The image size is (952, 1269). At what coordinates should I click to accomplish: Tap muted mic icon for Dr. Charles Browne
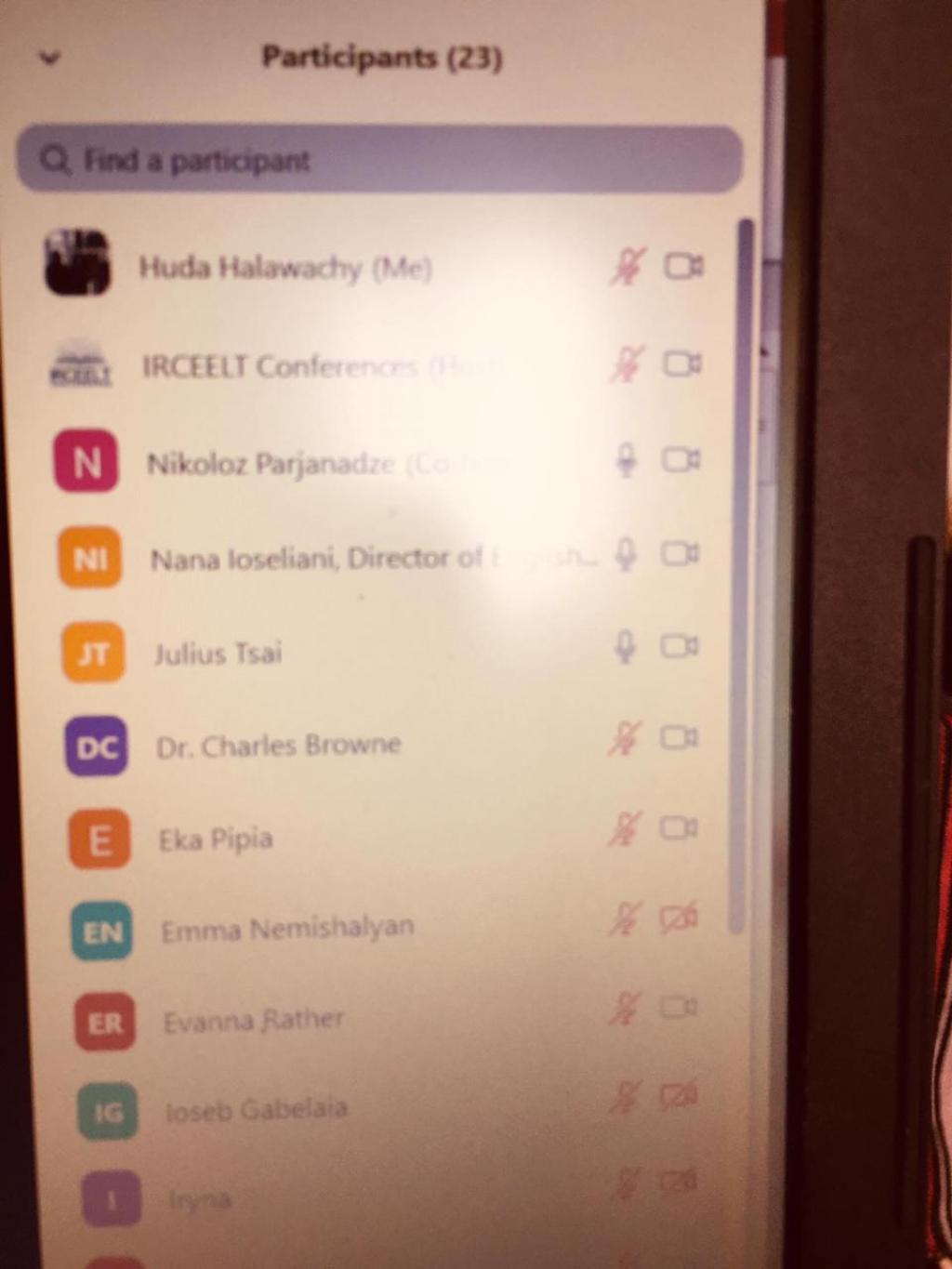point(625,739)
